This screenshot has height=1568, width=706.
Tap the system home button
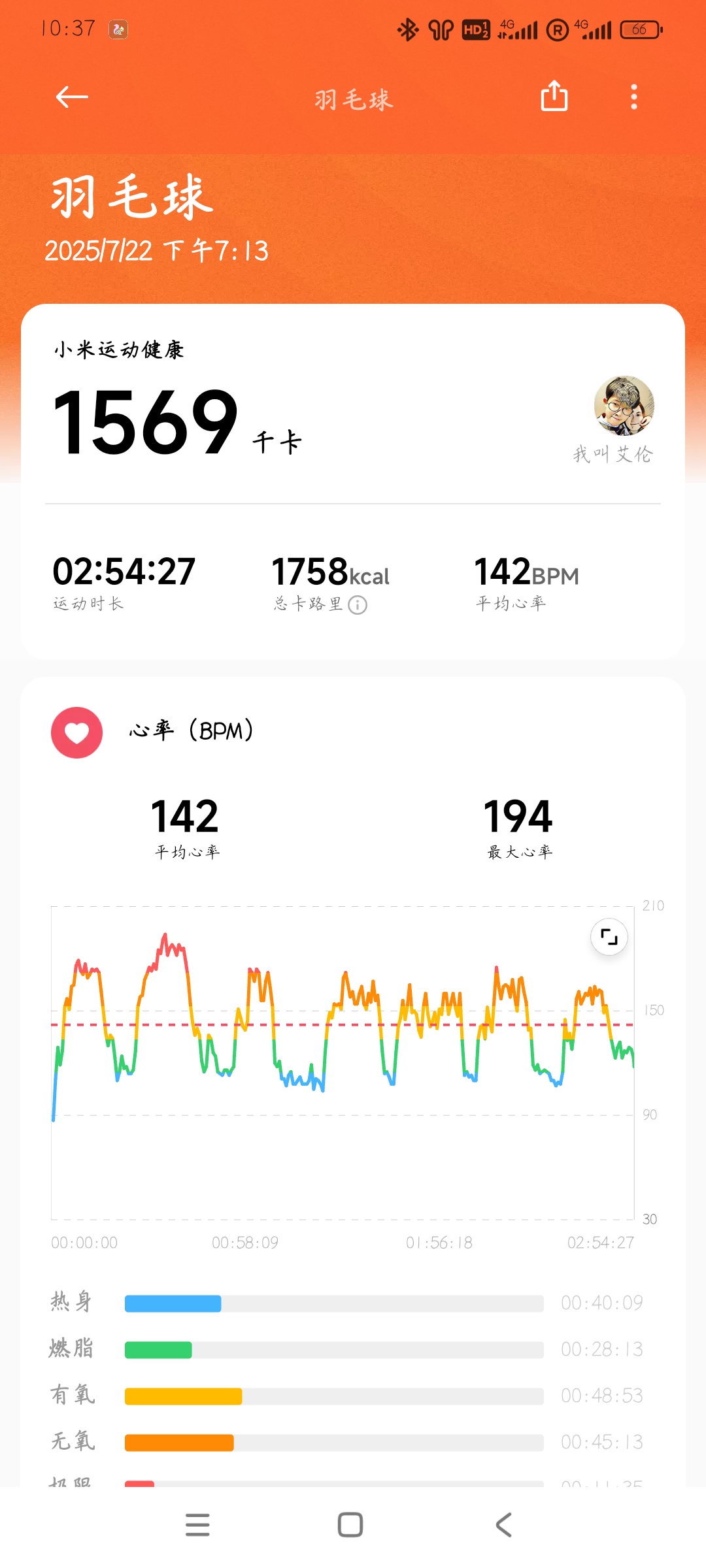coord(350,1525)
